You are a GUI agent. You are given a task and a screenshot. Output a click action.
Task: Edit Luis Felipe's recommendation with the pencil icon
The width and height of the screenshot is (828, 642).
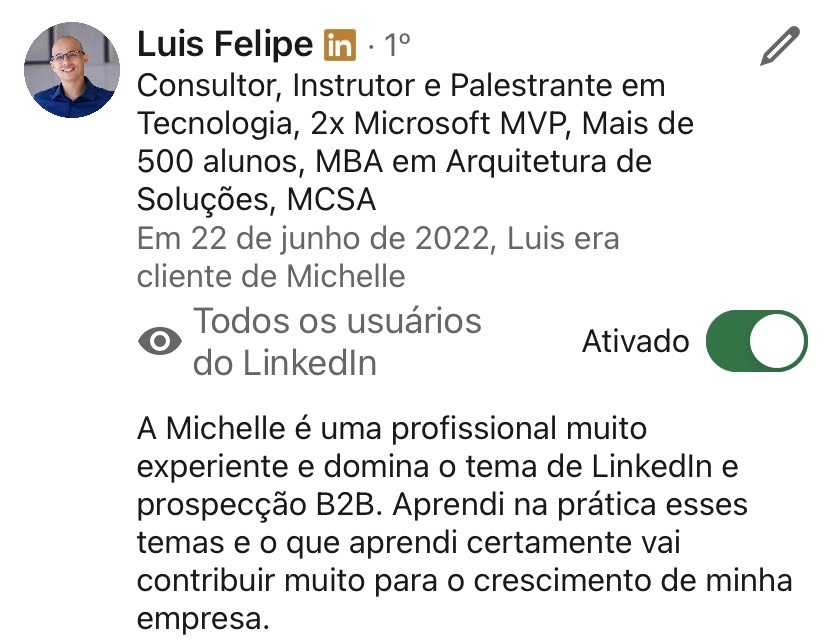pyautogui.click(x=780, y=47)
